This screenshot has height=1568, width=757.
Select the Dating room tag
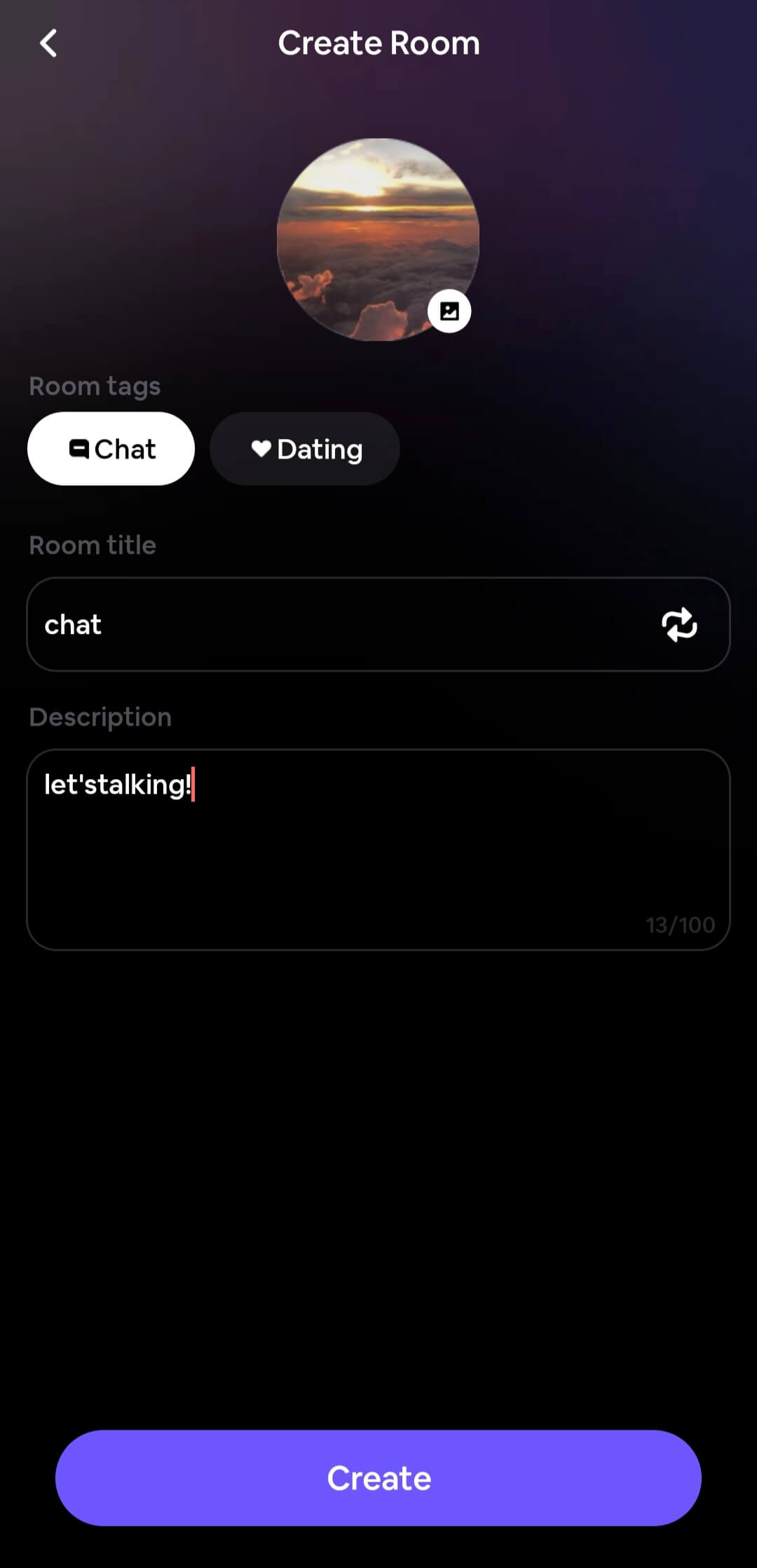[x=305, y=449]
